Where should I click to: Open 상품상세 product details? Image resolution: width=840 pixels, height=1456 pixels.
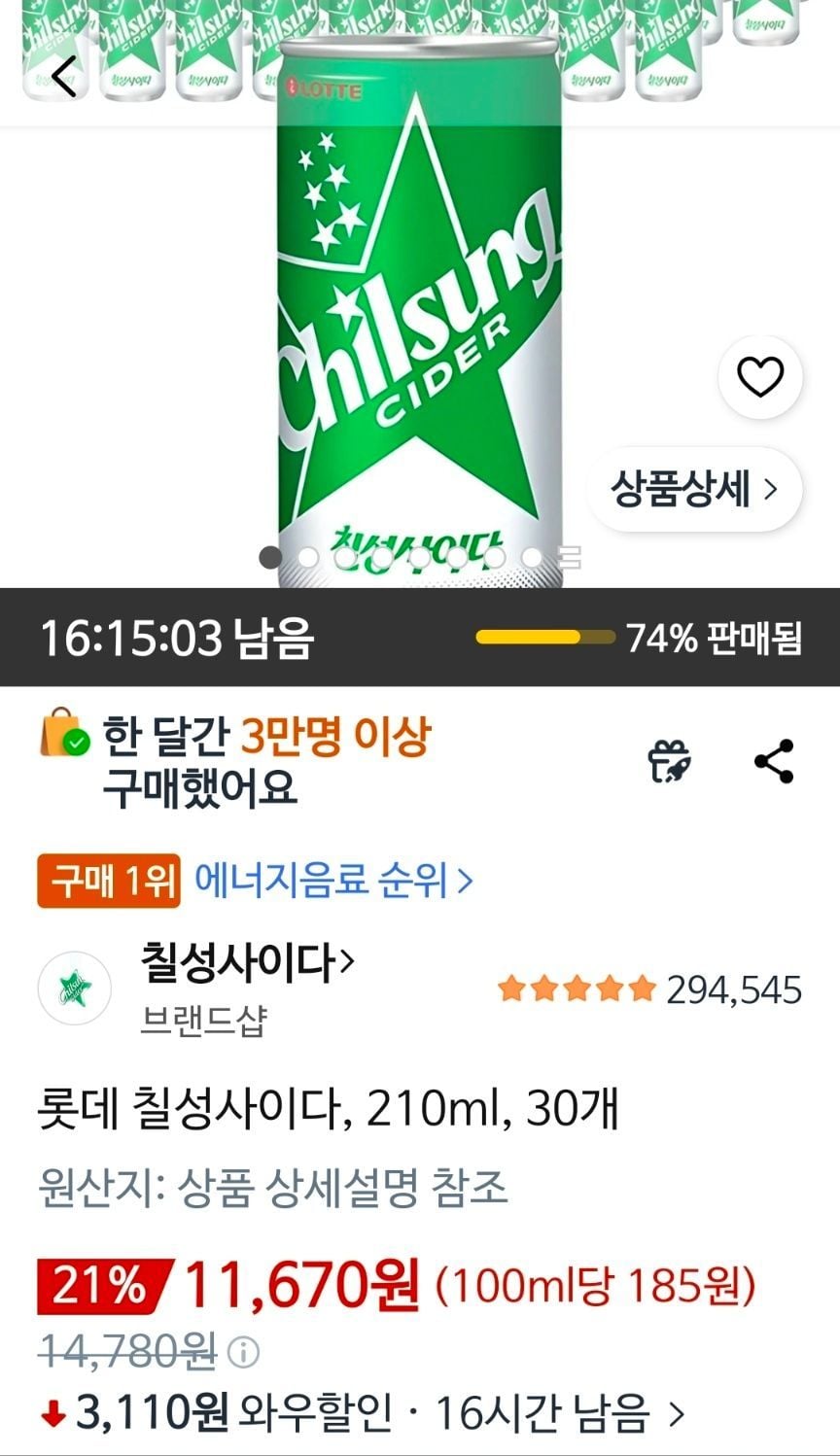click(x=694, y=489)
